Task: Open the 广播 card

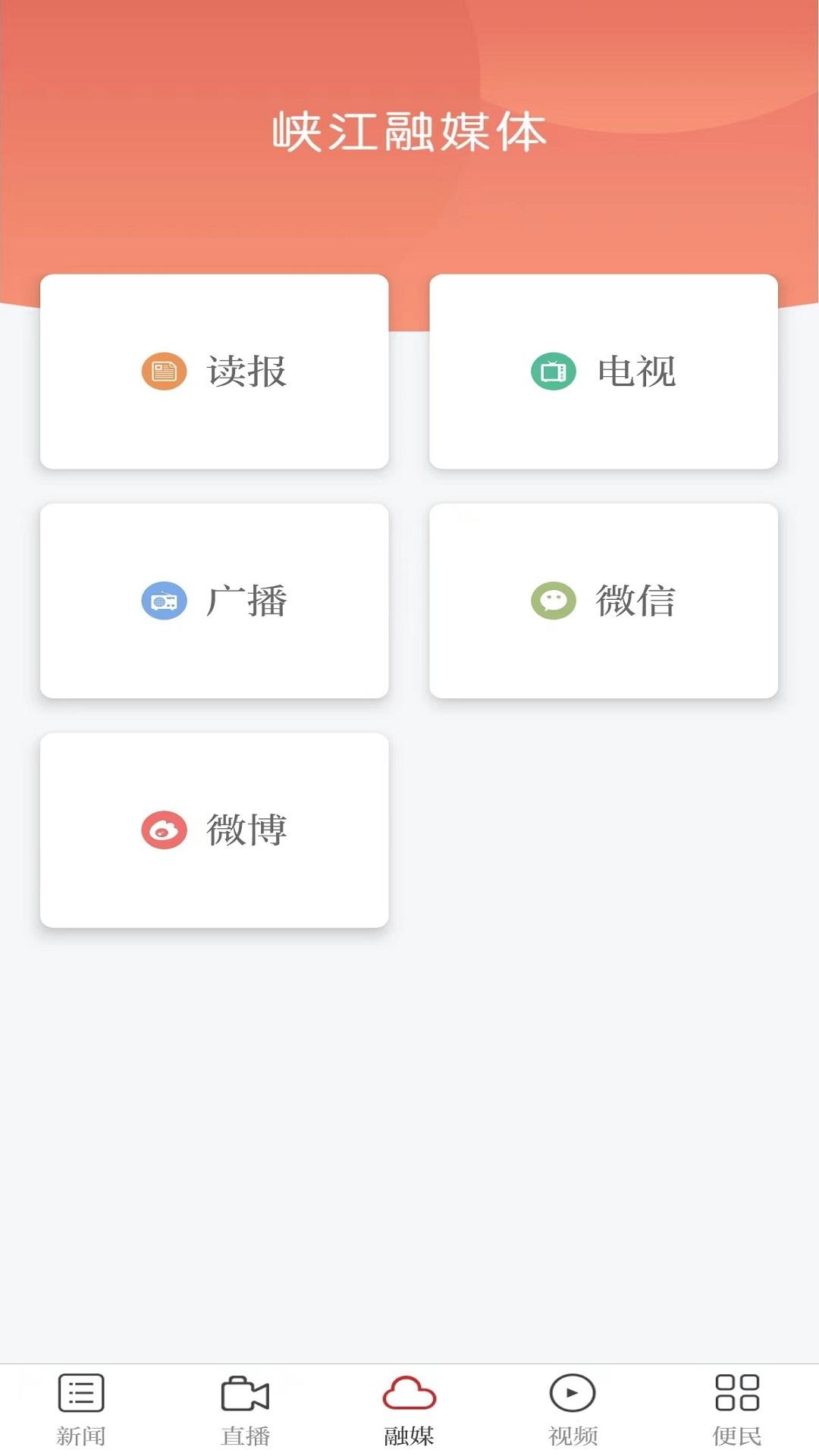Action: (x=215, y=601)
